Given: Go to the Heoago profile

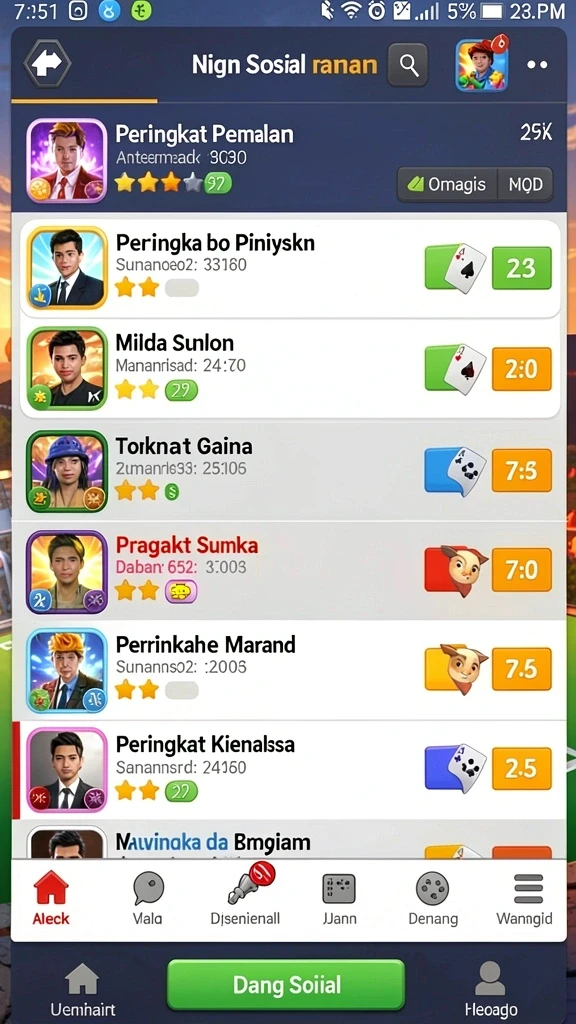Looking at the screenshot, I should click(x=490, y=989).
